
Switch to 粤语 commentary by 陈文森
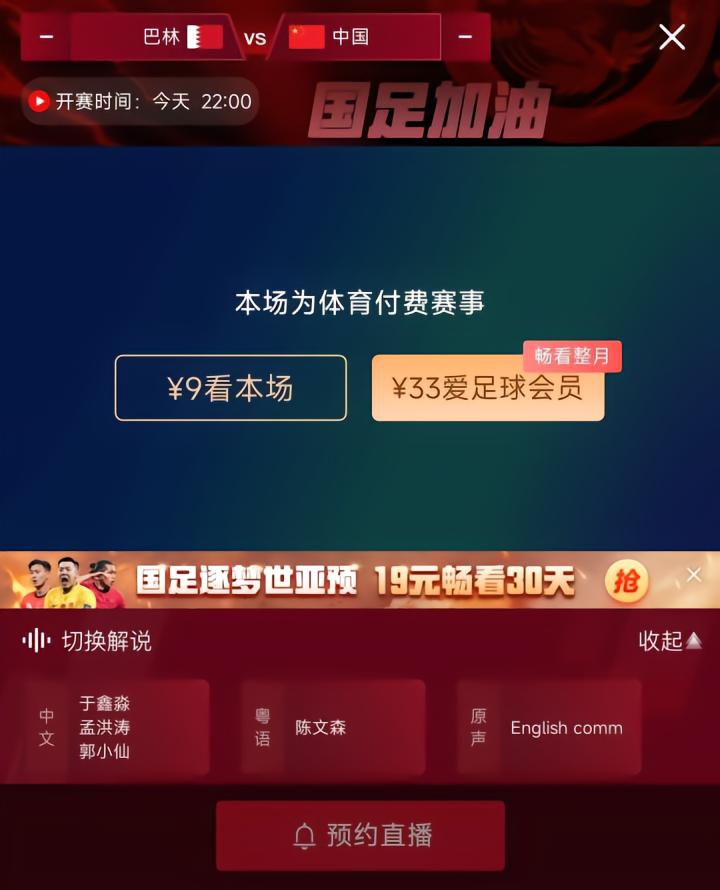coord(333,727)
